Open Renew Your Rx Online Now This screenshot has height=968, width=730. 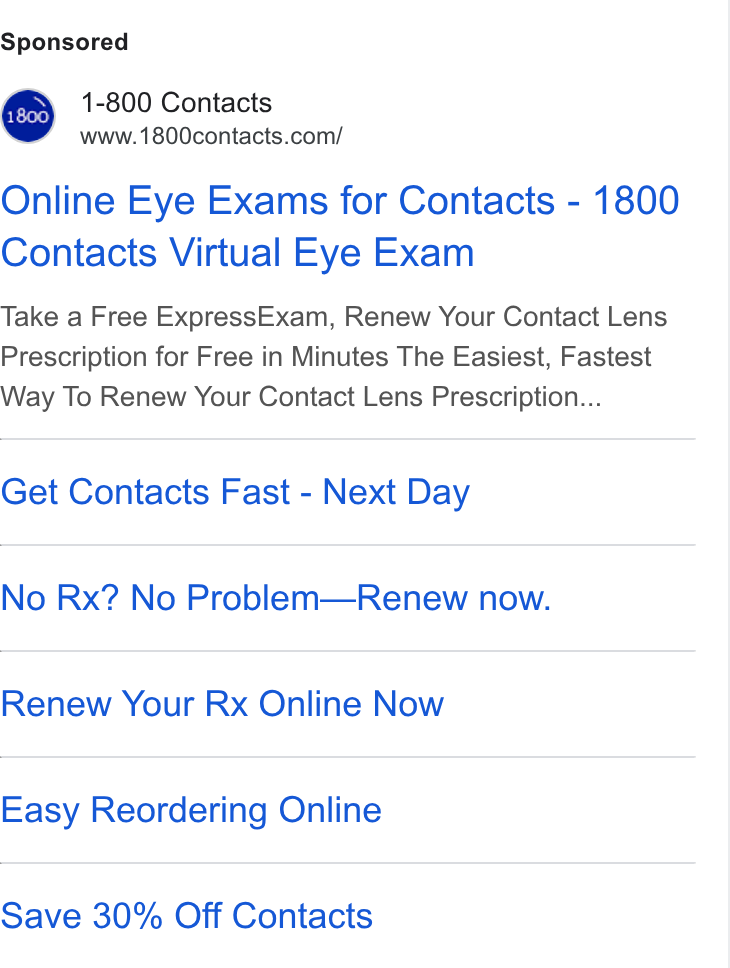[x=222, y=704]
